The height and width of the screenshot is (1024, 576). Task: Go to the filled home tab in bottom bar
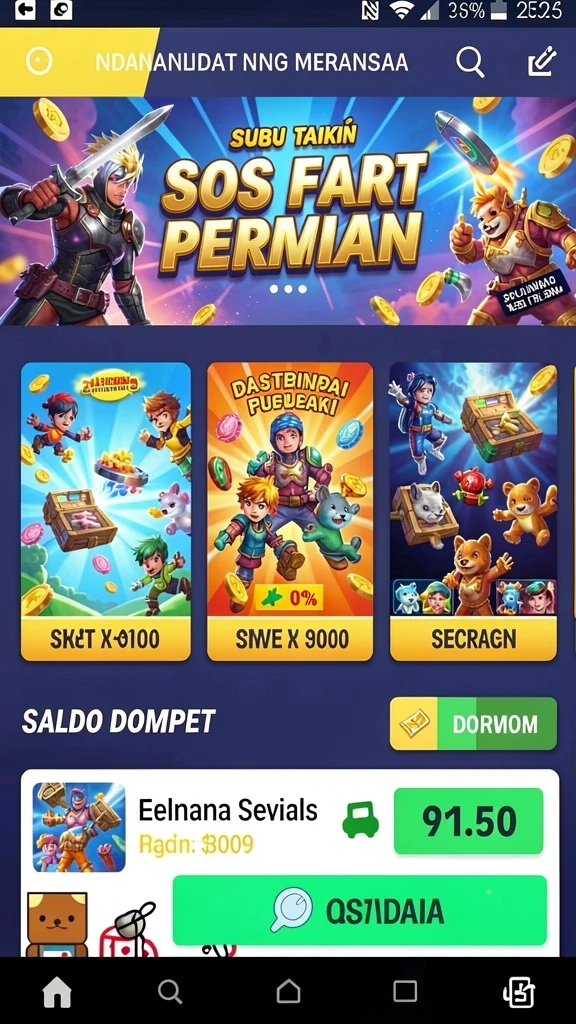[57, 993]
